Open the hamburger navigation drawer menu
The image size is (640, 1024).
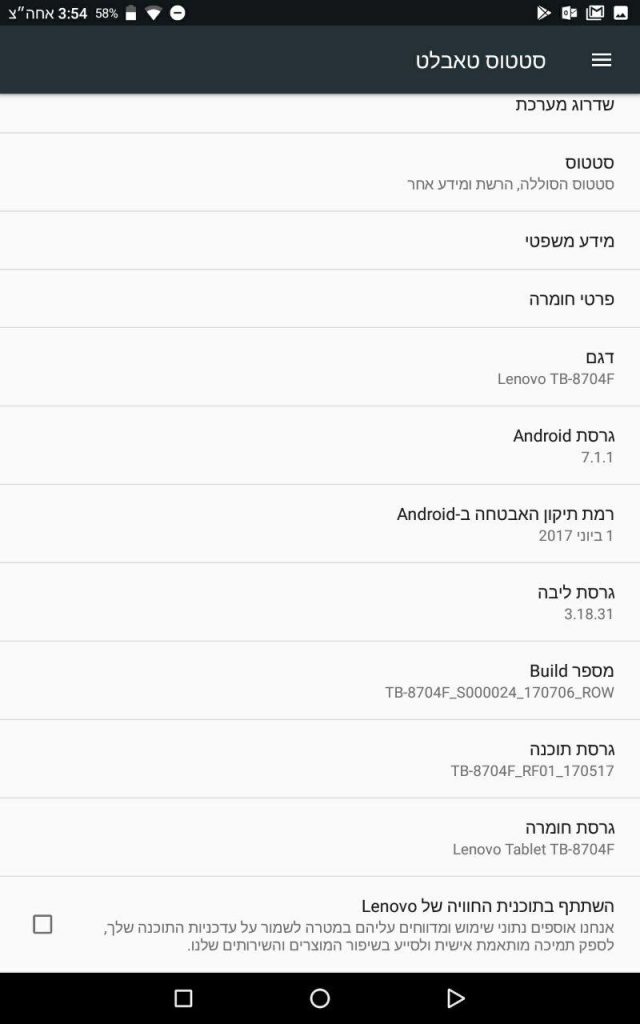click(601, 60)
